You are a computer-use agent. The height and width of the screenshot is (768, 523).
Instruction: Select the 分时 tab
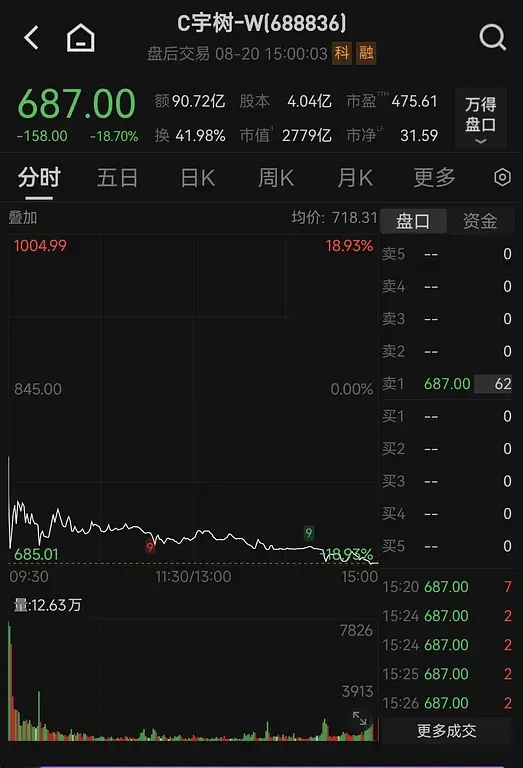tap(39, 177)
